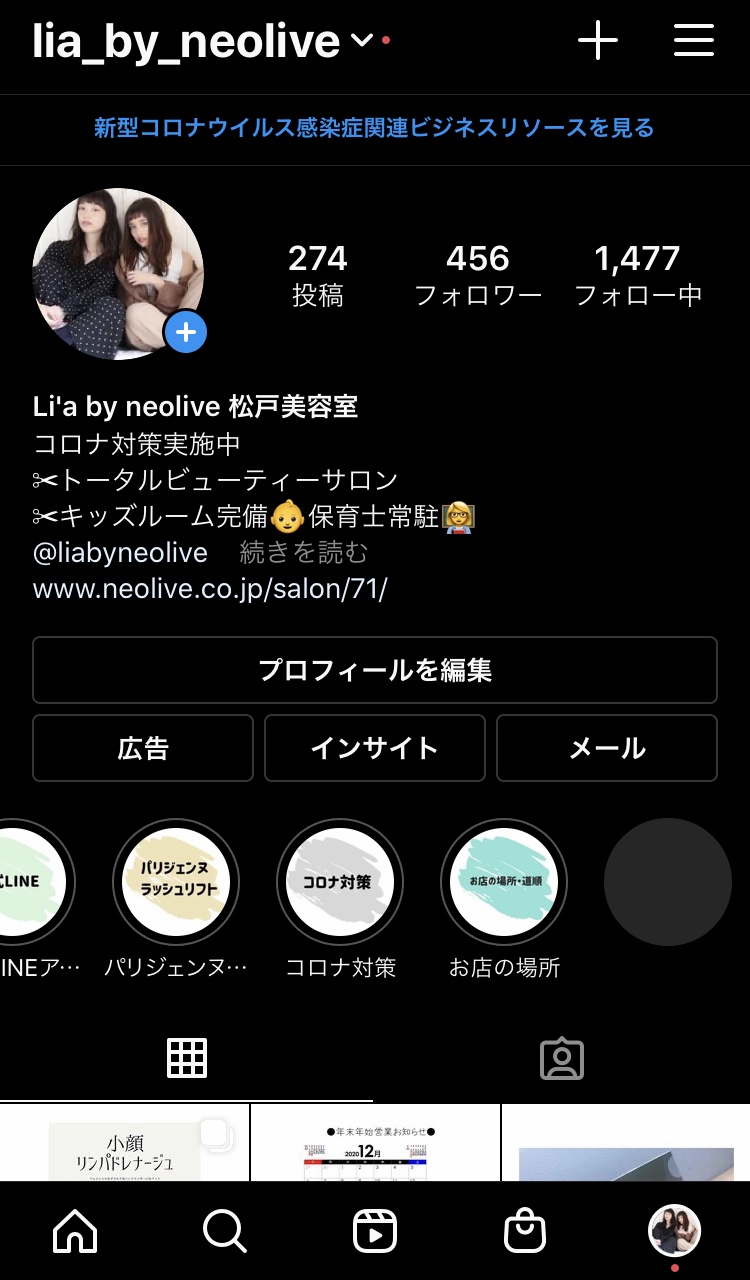
Task: Expand the bio with 続きを読む
Action: [304, 552]
